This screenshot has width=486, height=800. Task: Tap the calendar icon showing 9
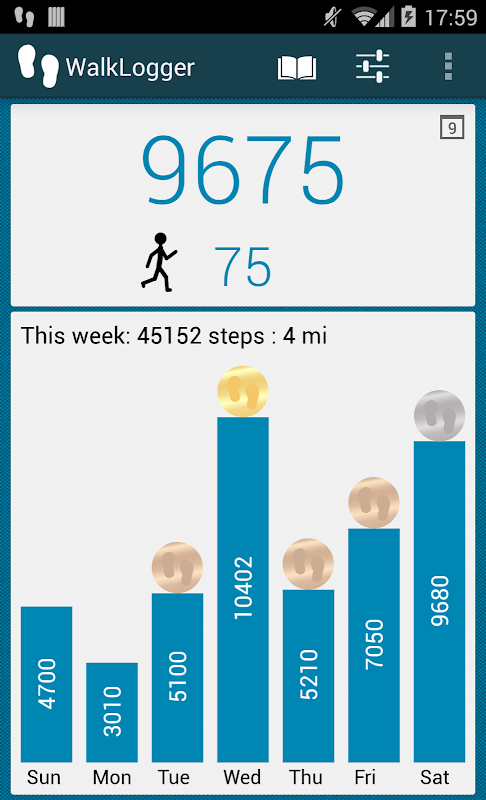(452, 127)
